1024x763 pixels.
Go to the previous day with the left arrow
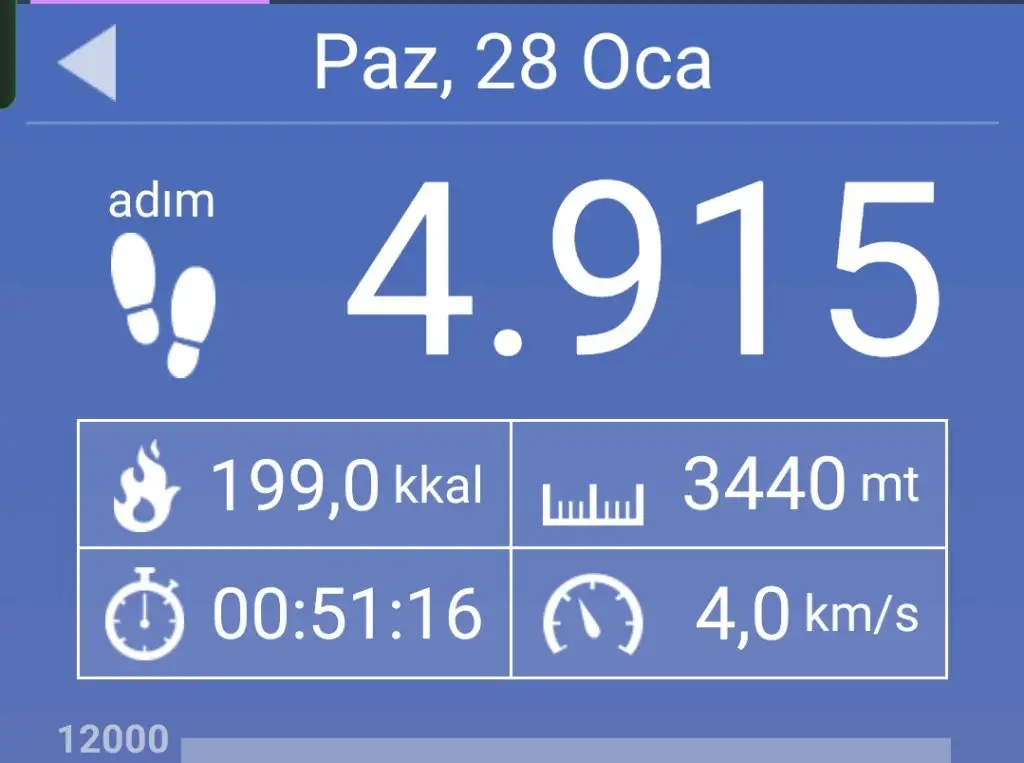pos(88,63)
